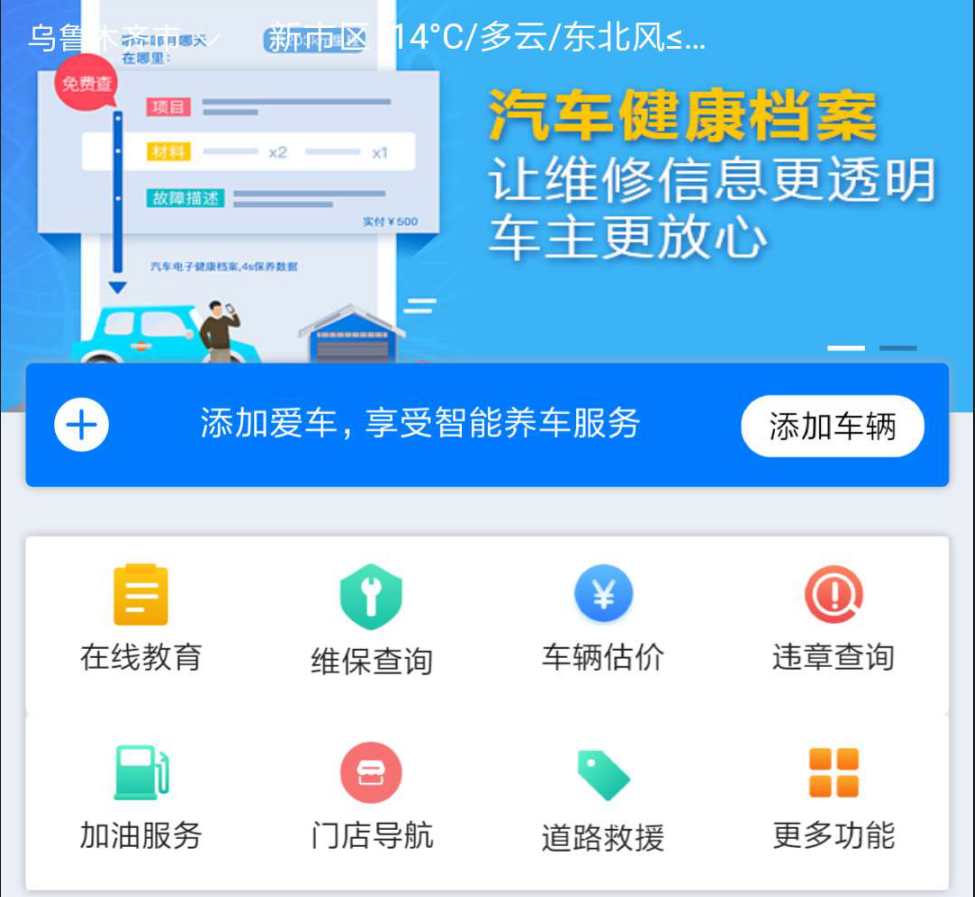Tap the plus icon to add a car
This screenshot has width=975, height=897.
point(81,425)
